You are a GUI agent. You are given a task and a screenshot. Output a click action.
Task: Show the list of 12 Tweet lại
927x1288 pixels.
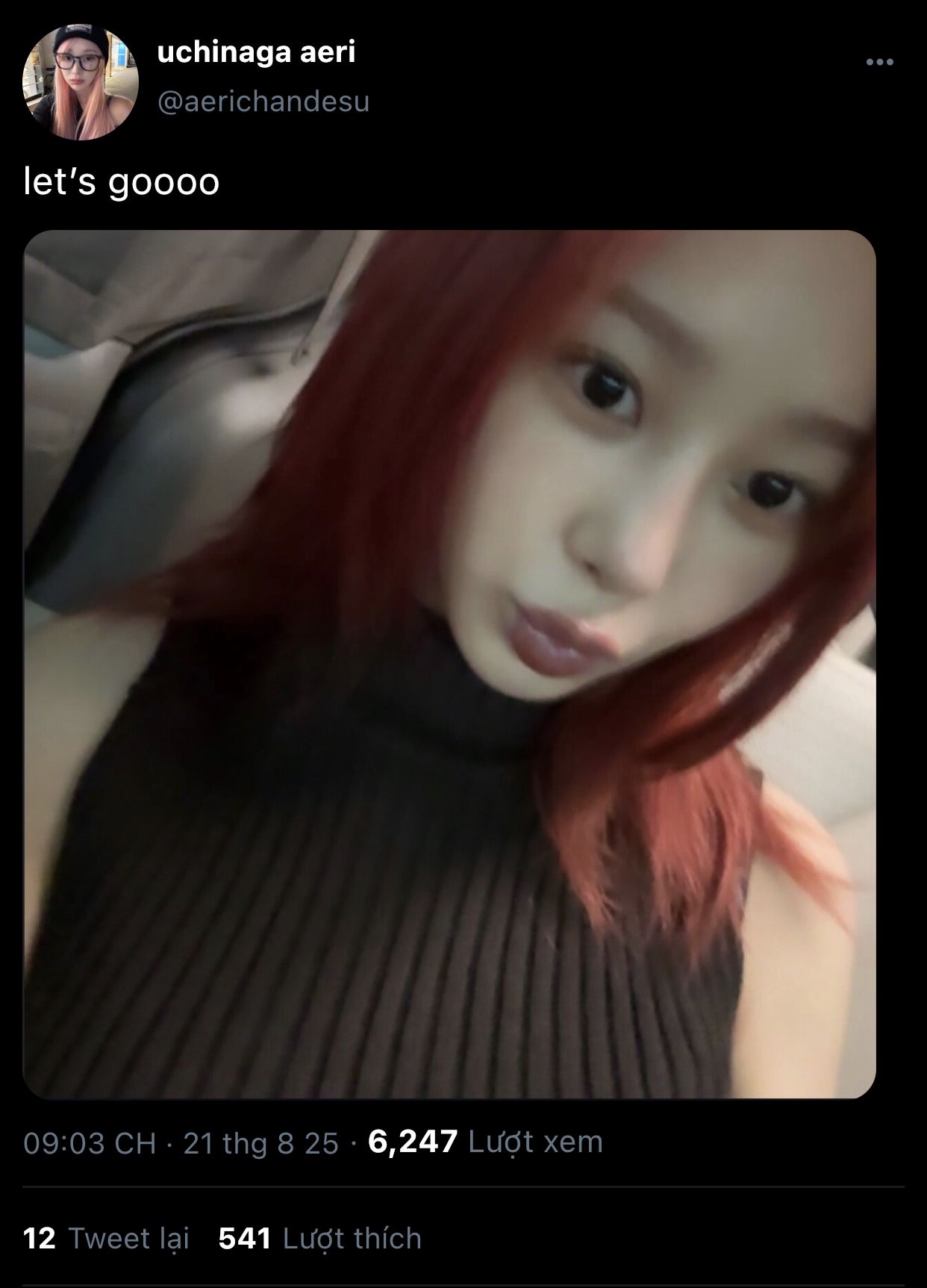[106, 1238]
